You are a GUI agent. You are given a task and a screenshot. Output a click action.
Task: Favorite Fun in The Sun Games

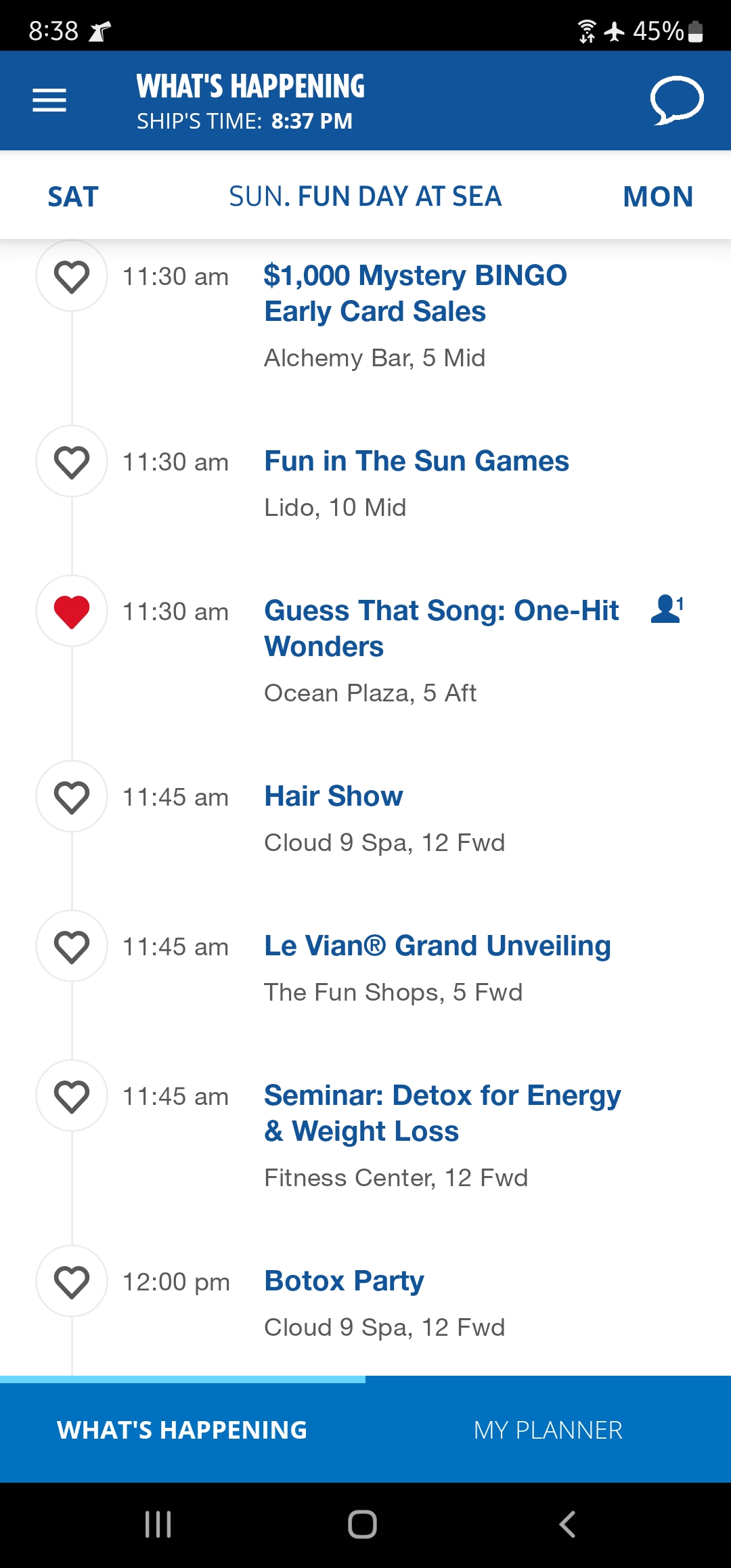[x=72, y=462]
